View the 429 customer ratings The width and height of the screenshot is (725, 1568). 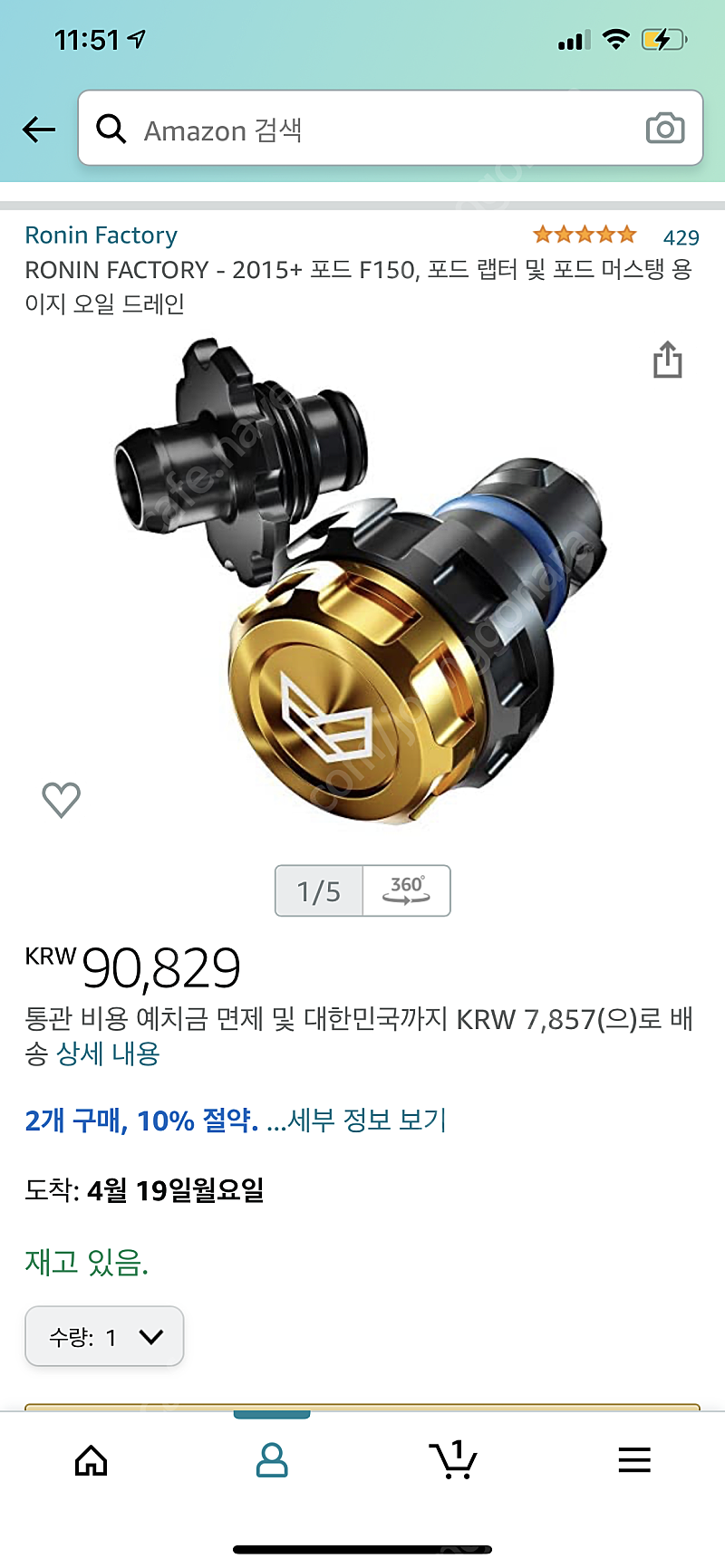681,237
